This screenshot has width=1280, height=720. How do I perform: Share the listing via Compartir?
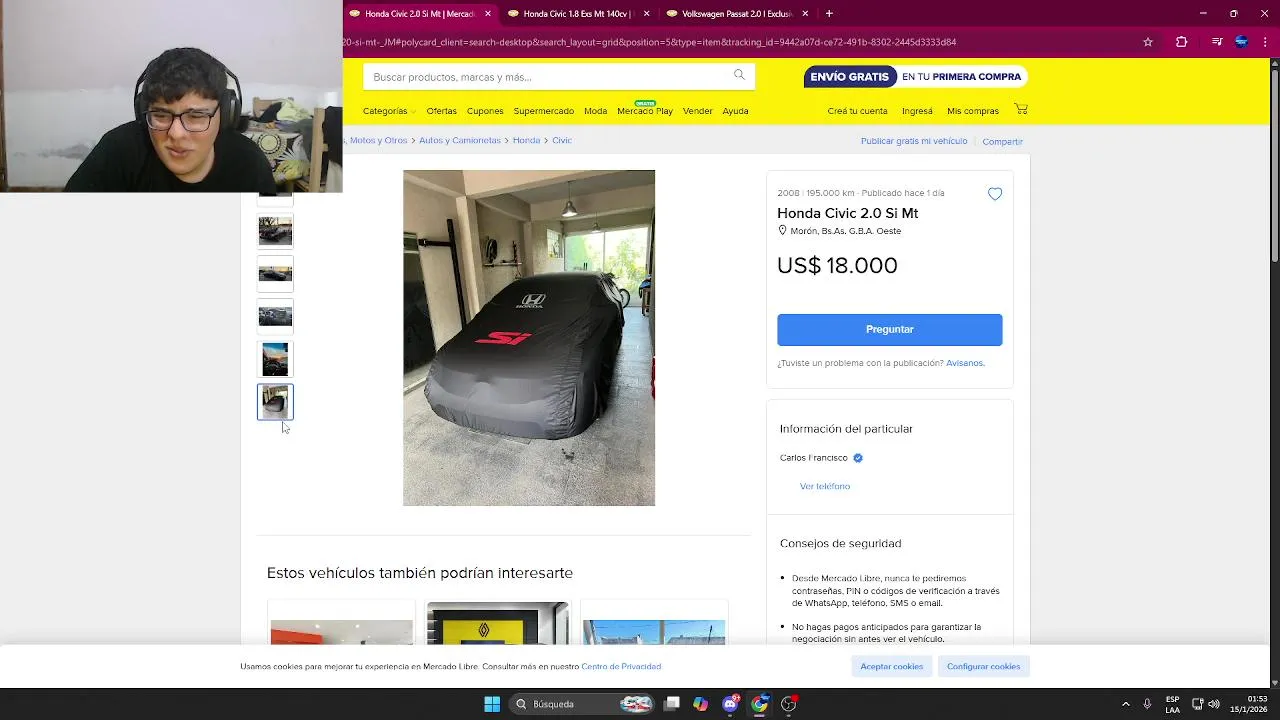click(1001, 141)
